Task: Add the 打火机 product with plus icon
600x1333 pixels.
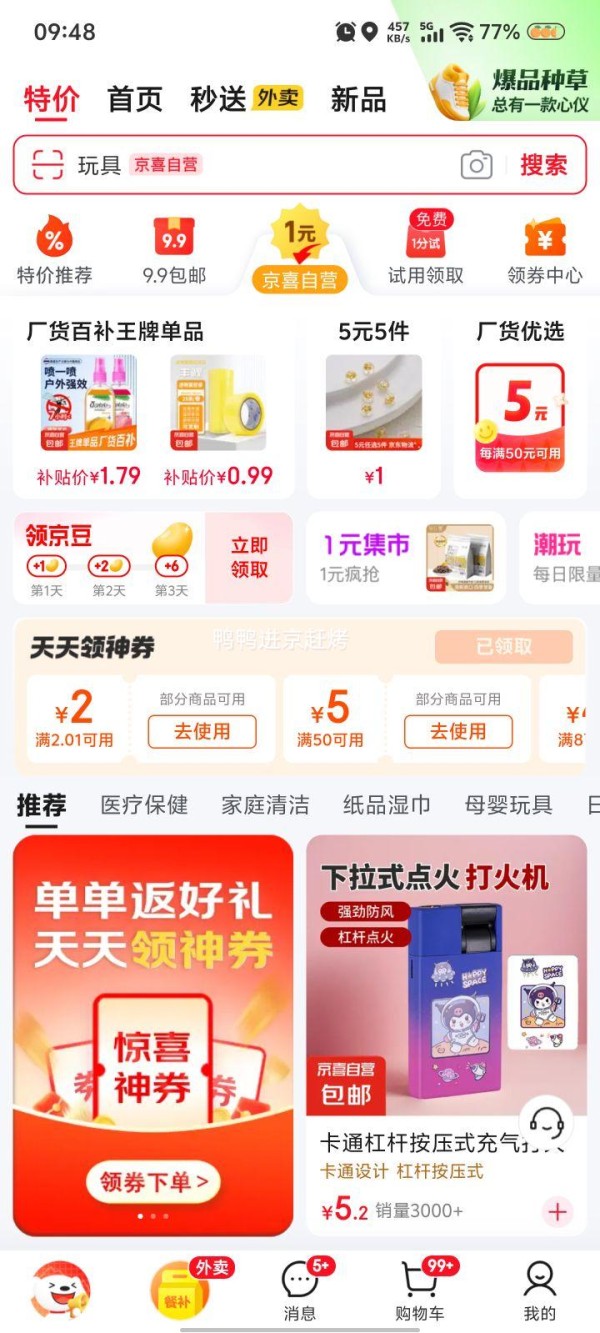Action: point(557,1212)
